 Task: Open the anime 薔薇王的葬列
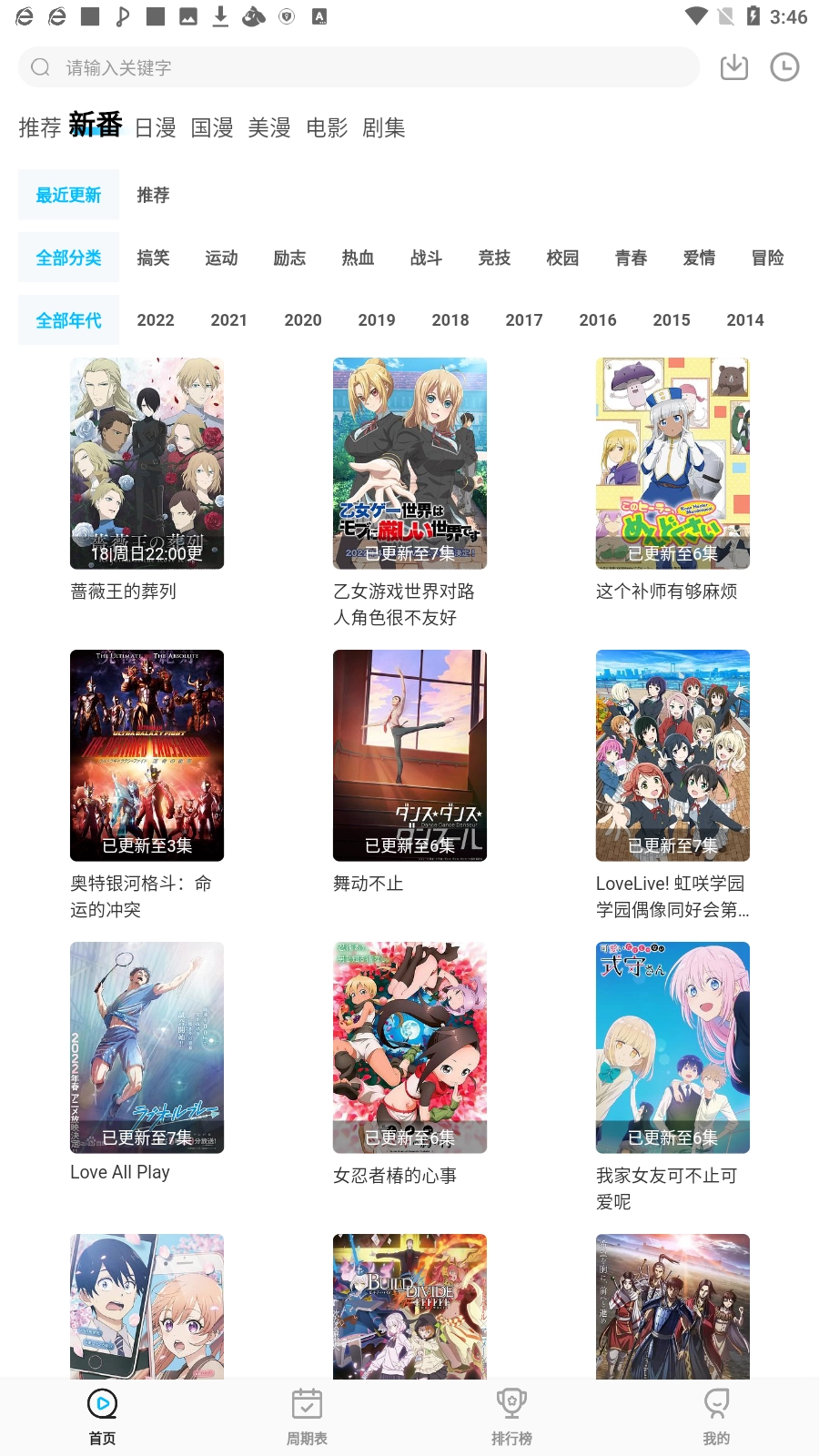click(147, 464)
